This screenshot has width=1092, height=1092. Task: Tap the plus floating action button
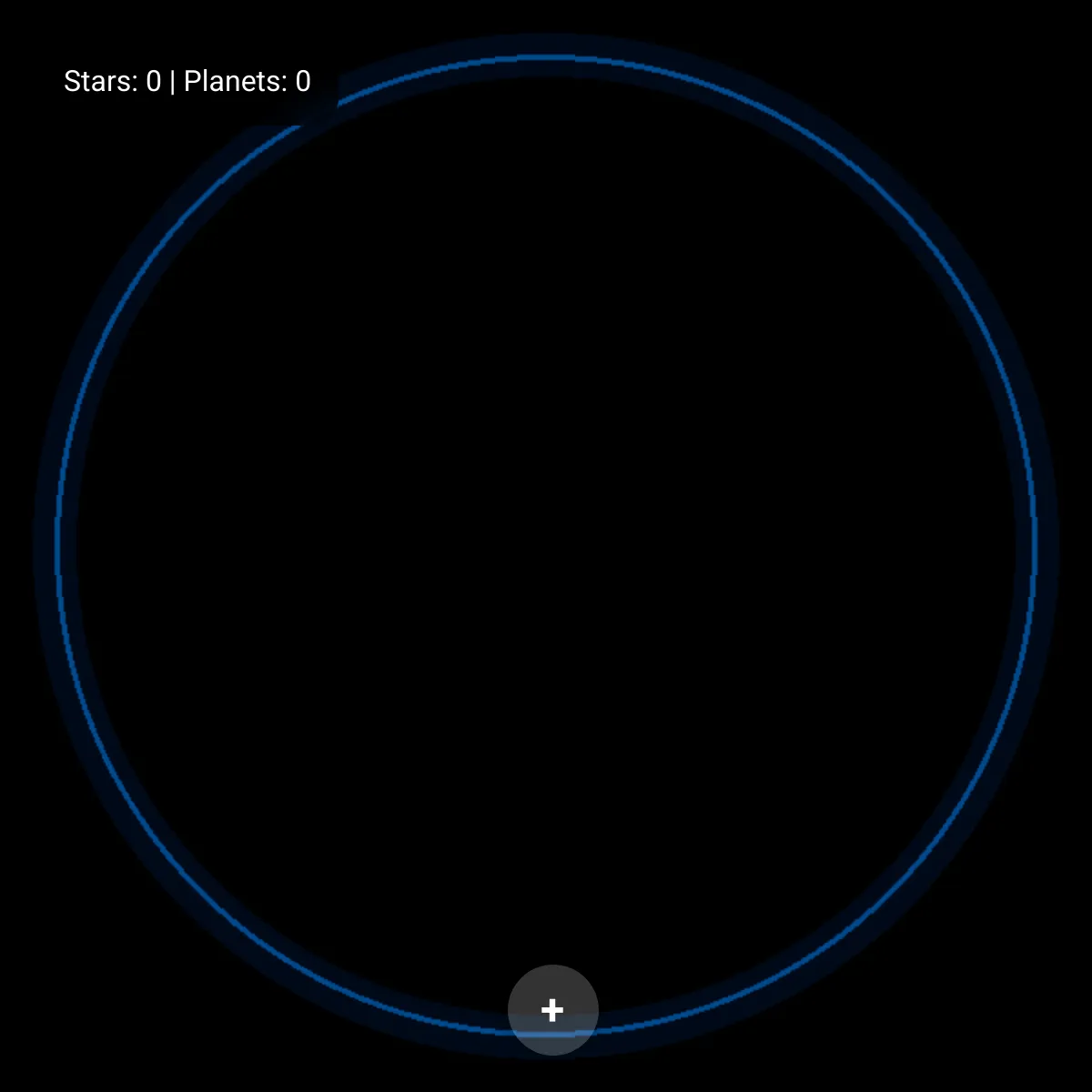click(x=552, y=1010)
